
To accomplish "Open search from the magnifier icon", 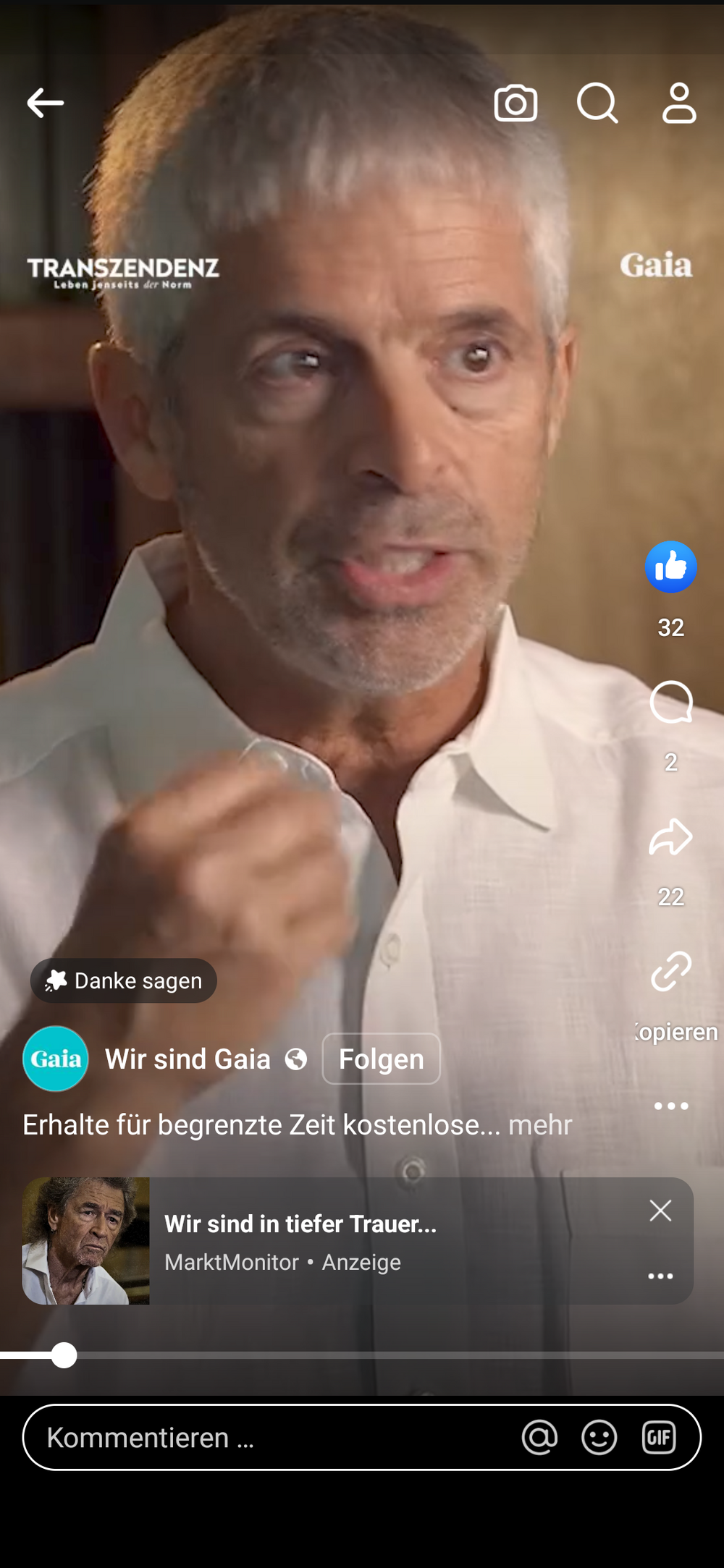I will tap(597, 103).
